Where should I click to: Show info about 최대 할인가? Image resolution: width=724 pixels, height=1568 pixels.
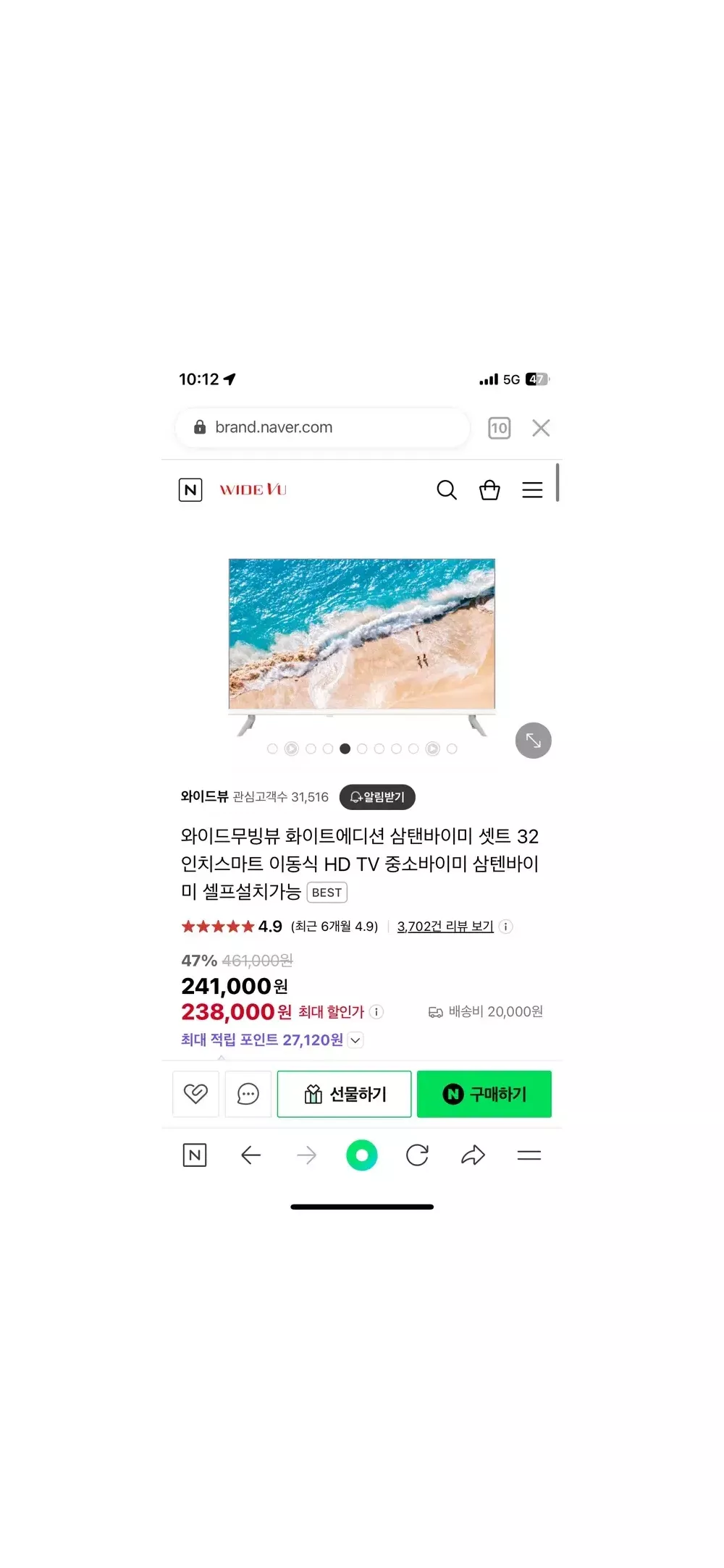[376, 1012]
